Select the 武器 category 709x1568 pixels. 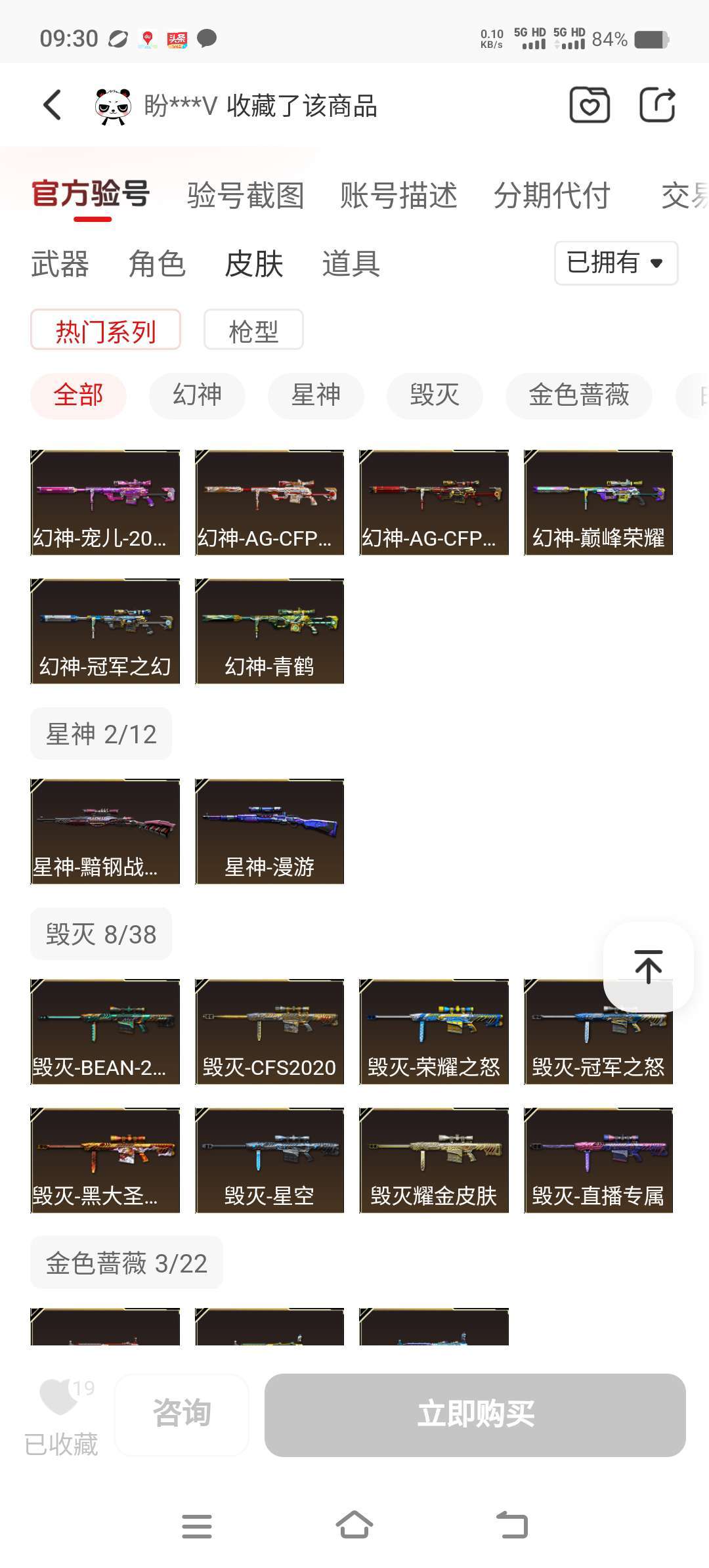coord(60,264)
